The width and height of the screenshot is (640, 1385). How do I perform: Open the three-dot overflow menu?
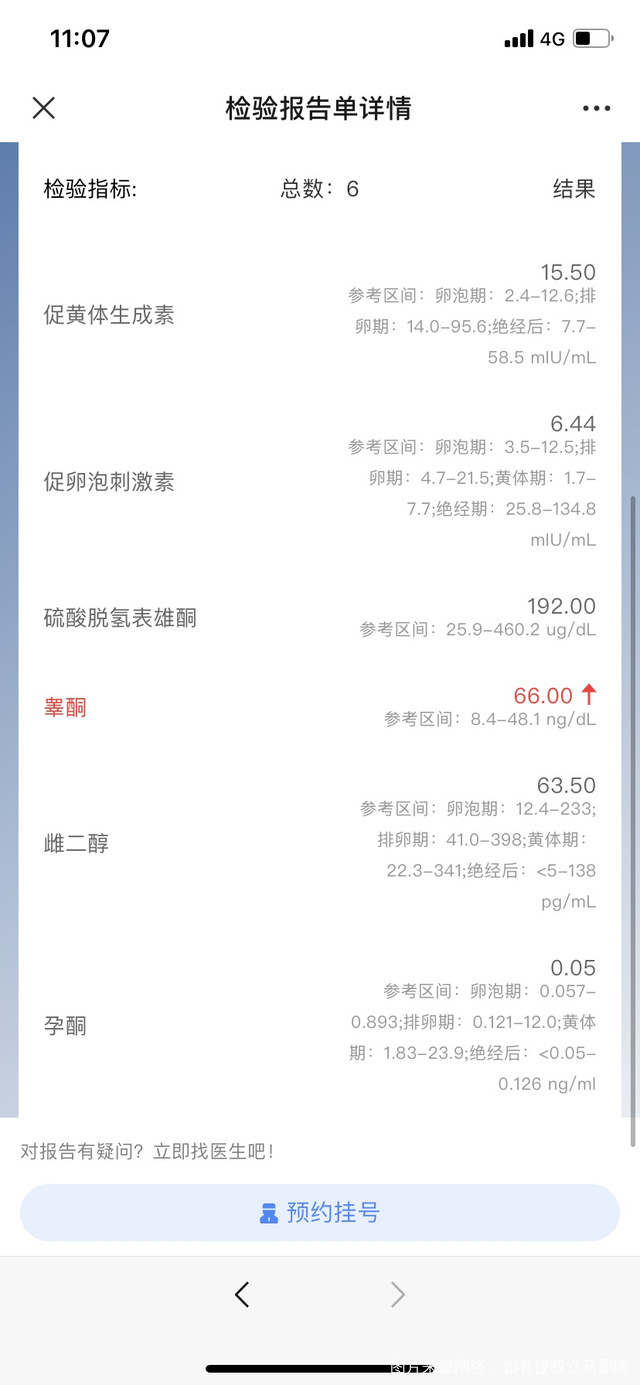596,108
